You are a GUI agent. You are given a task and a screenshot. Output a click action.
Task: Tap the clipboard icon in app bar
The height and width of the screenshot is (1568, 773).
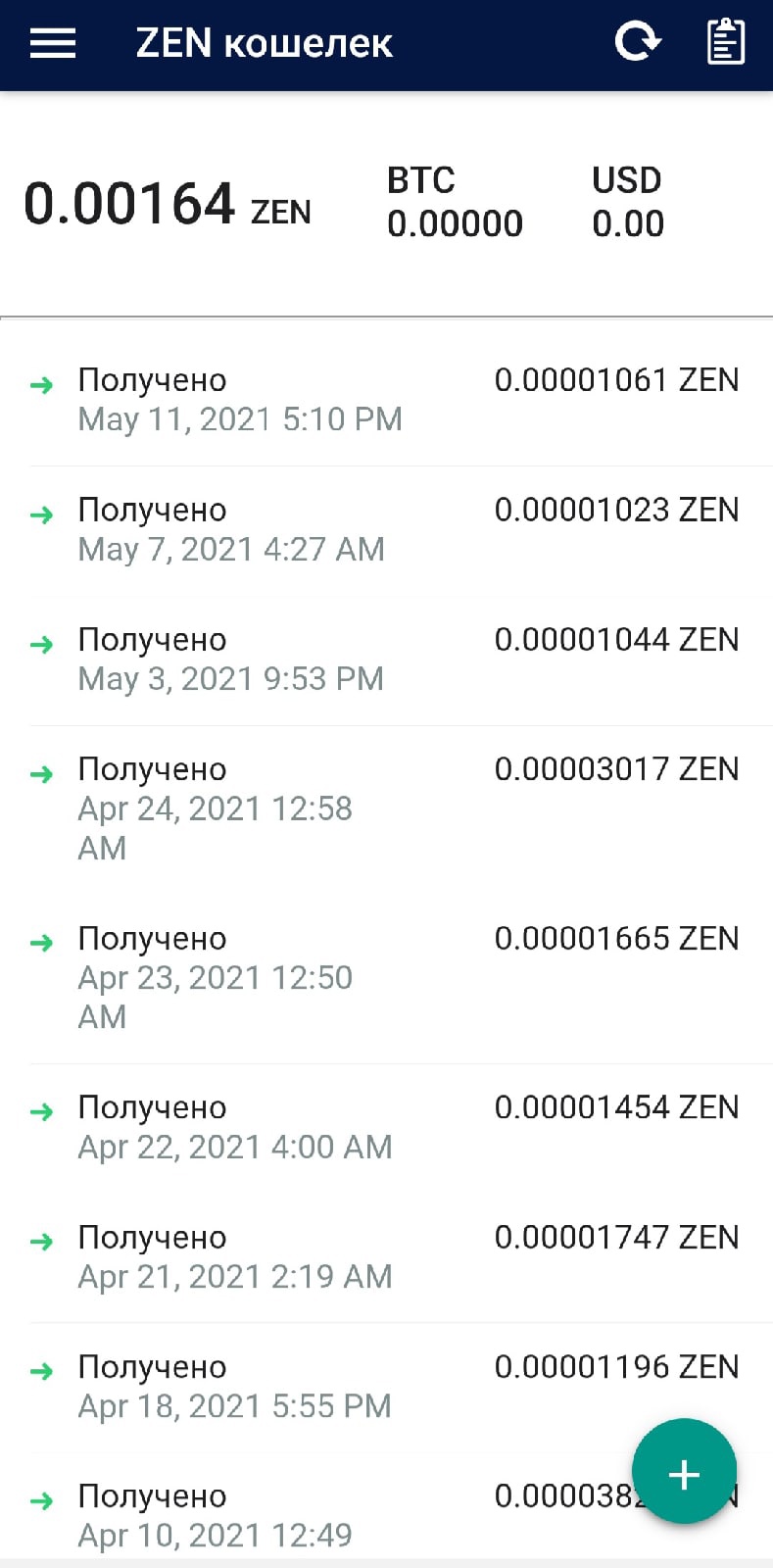(x=725, y=41)
